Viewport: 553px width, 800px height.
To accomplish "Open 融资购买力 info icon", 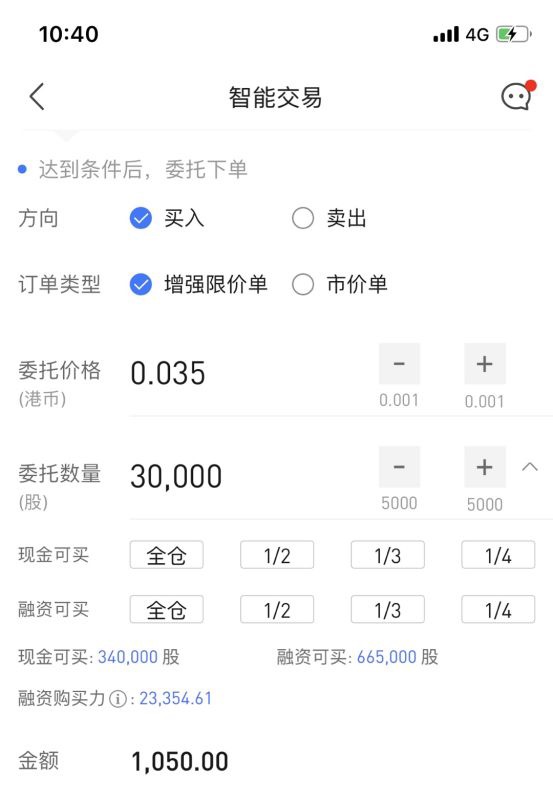I will (118, 698).
